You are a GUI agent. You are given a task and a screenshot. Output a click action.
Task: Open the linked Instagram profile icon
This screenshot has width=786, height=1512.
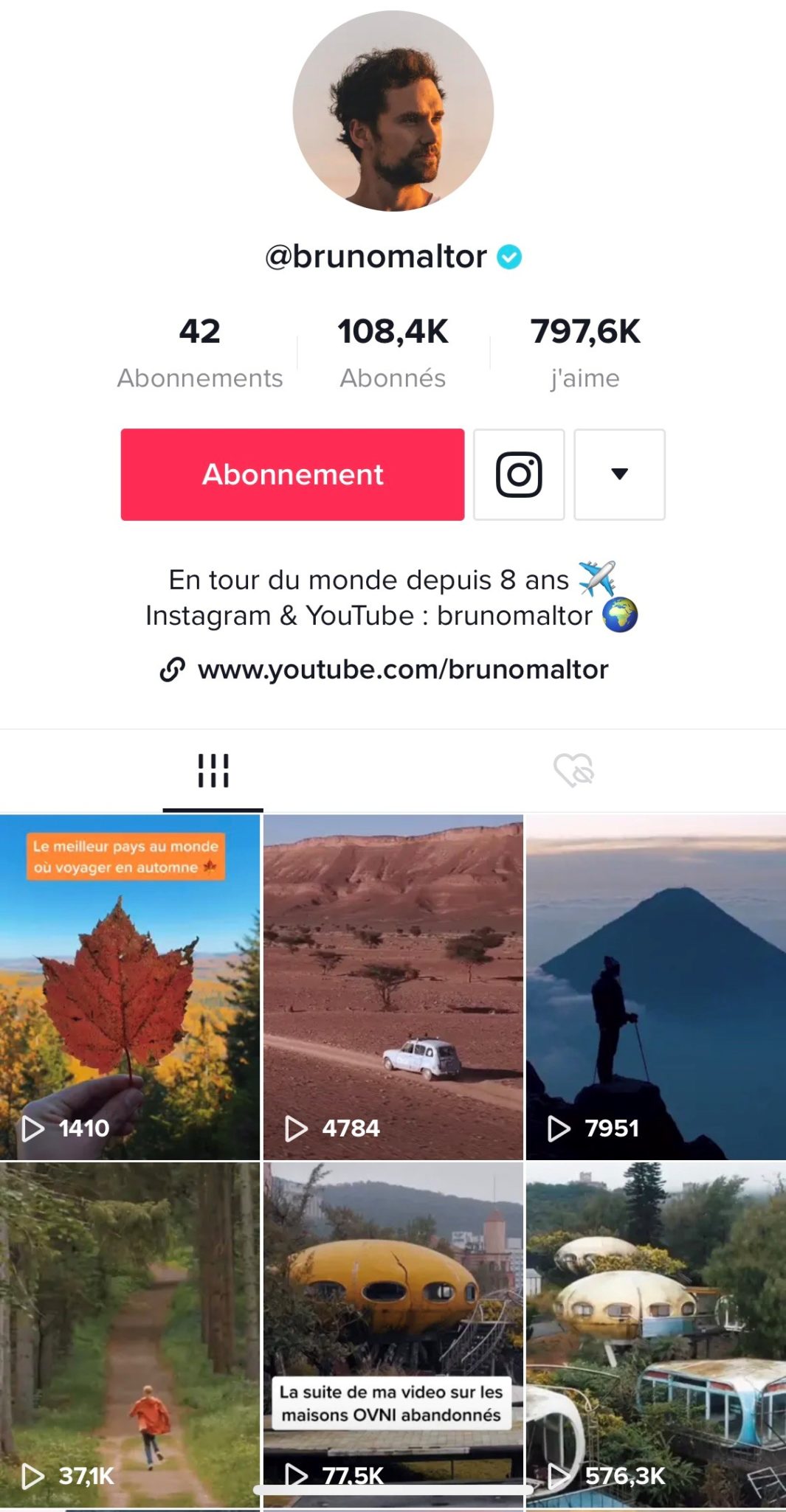pos(519,474)
